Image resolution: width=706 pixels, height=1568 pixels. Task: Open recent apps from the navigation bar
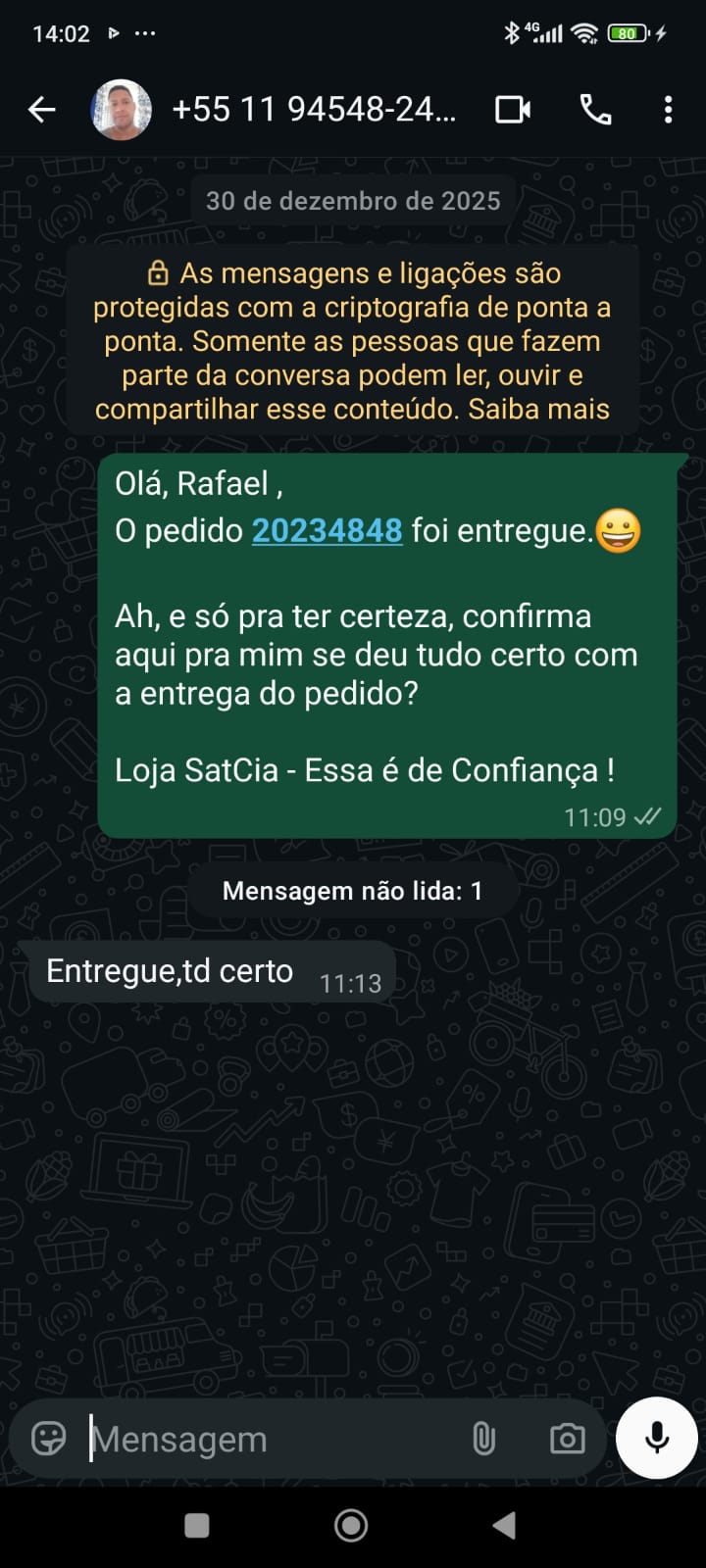(197, 1525)
